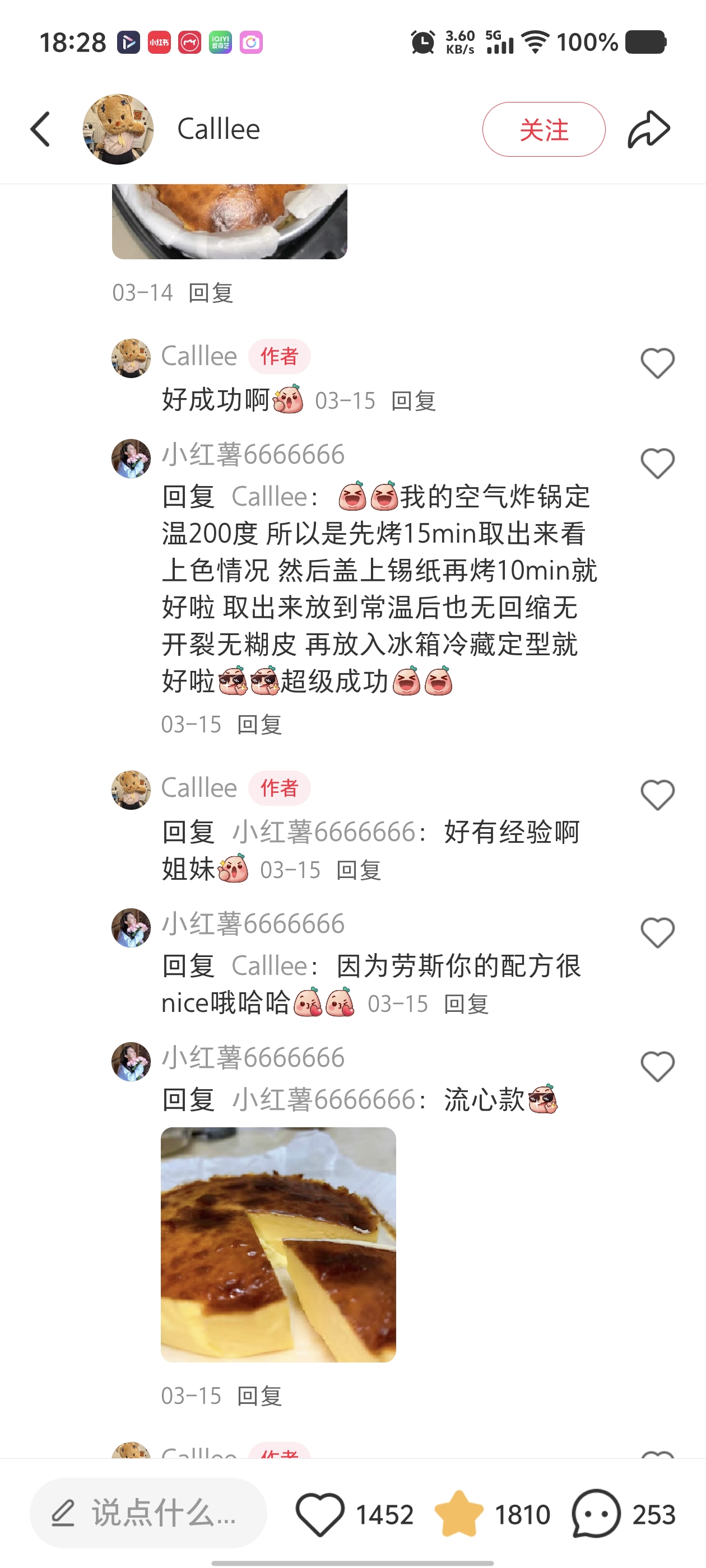Image resolution: width=706 pixels, height=1568 pixels.
Task: Reply to the 配方很nice哦哈哈 comment
Action: click(466, 1004)
